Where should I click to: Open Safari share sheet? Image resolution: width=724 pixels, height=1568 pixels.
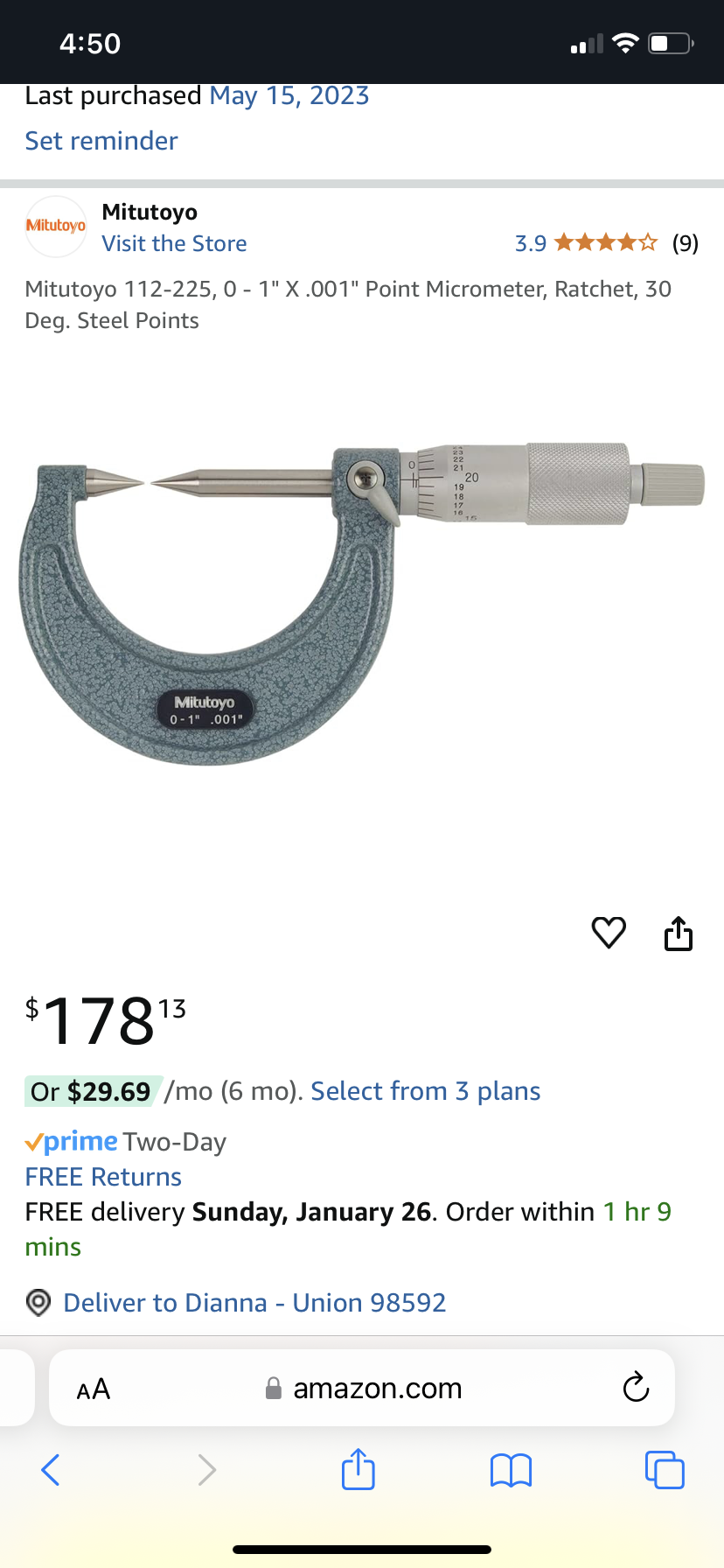point(359,1468)
